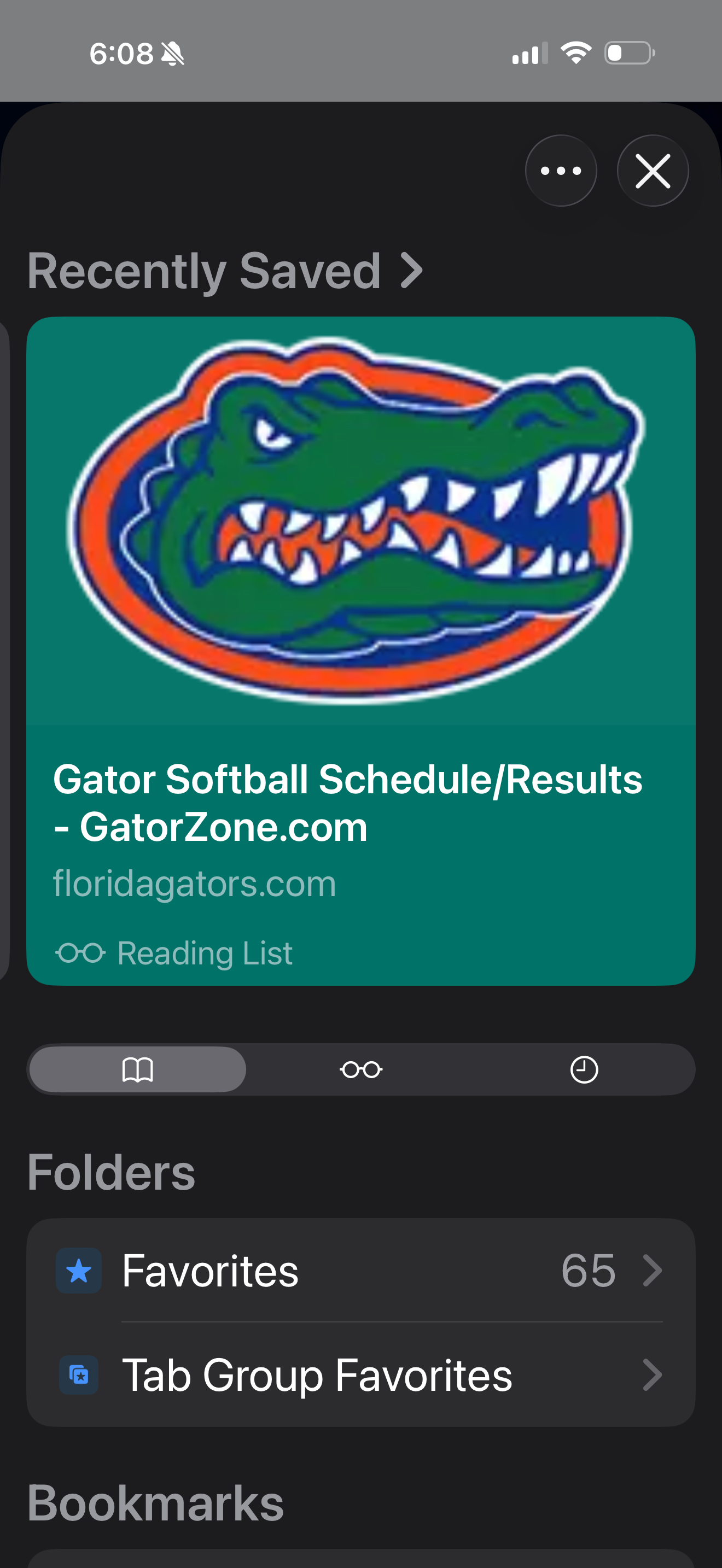This screenshot has height=1568, width=722.
Task: Open the Favorites folder
Action: 360,1271
